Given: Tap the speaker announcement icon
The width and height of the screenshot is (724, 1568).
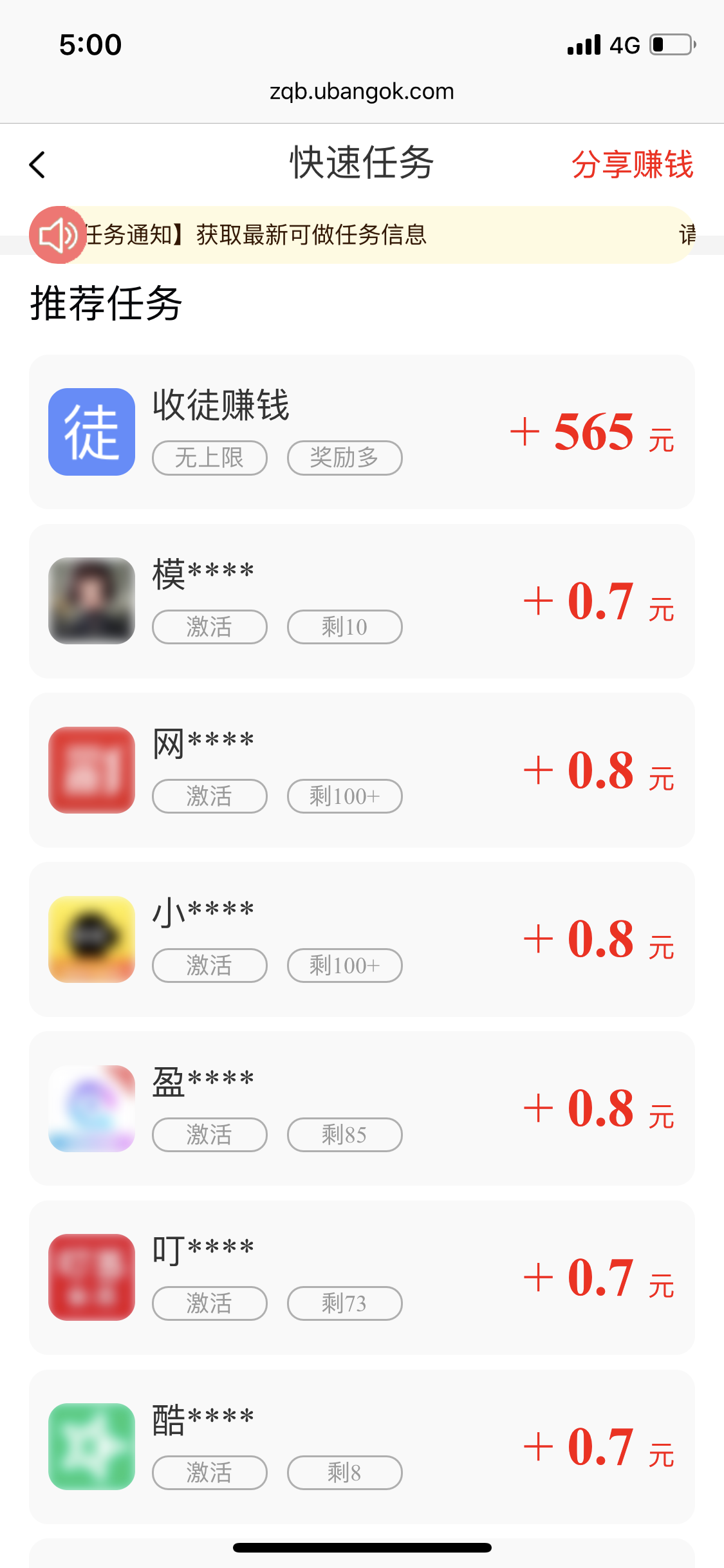Looking at the screenshot, I should point(57,234).
